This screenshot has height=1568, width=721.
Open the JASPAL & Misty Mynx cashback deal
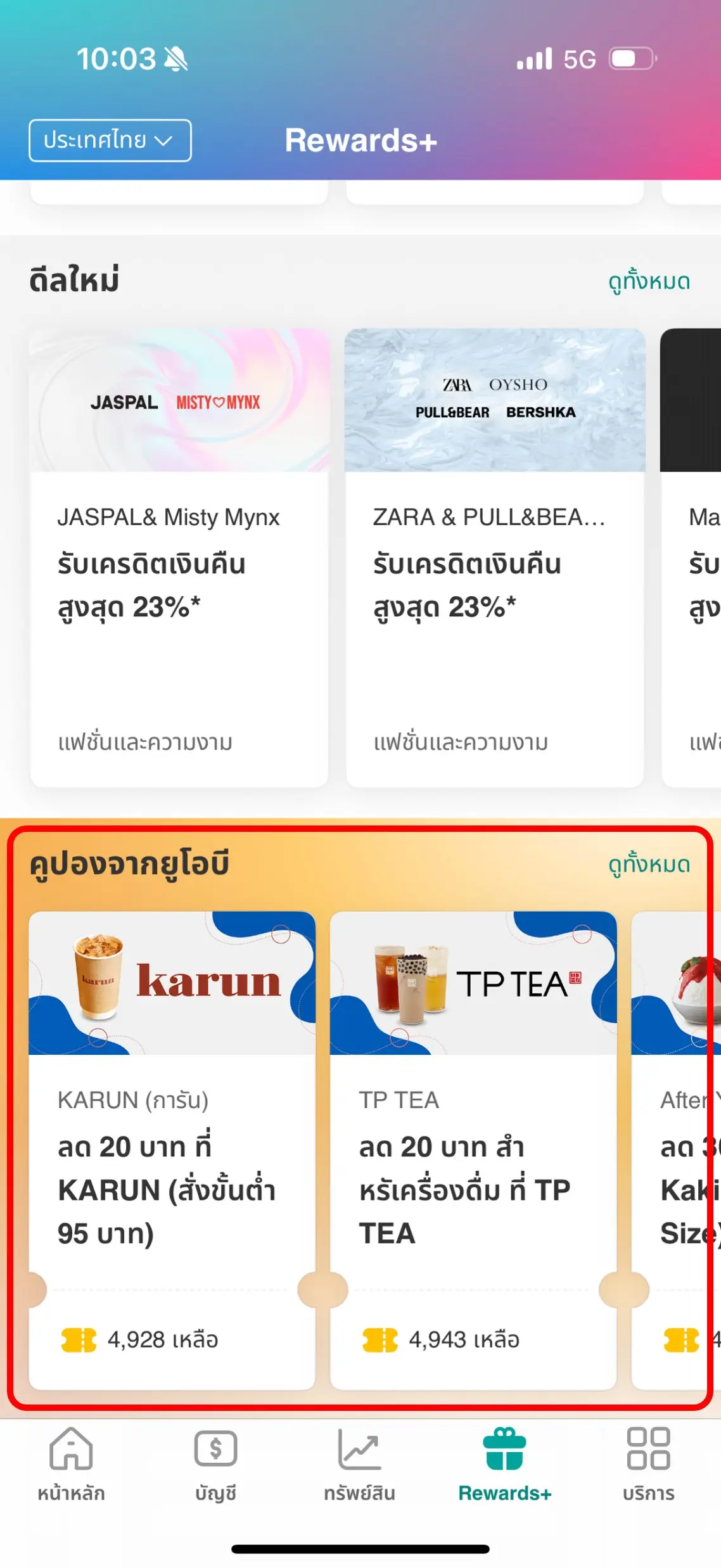[x=179, y=558]
